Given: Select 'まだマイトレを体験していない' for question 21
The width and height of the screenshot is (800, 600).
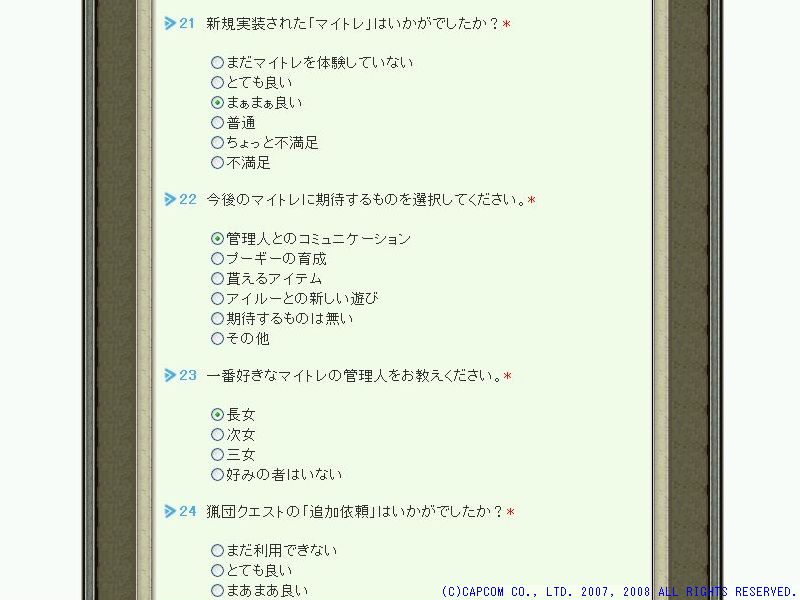Looking at the screenshot, I should (x=217, y=62).
